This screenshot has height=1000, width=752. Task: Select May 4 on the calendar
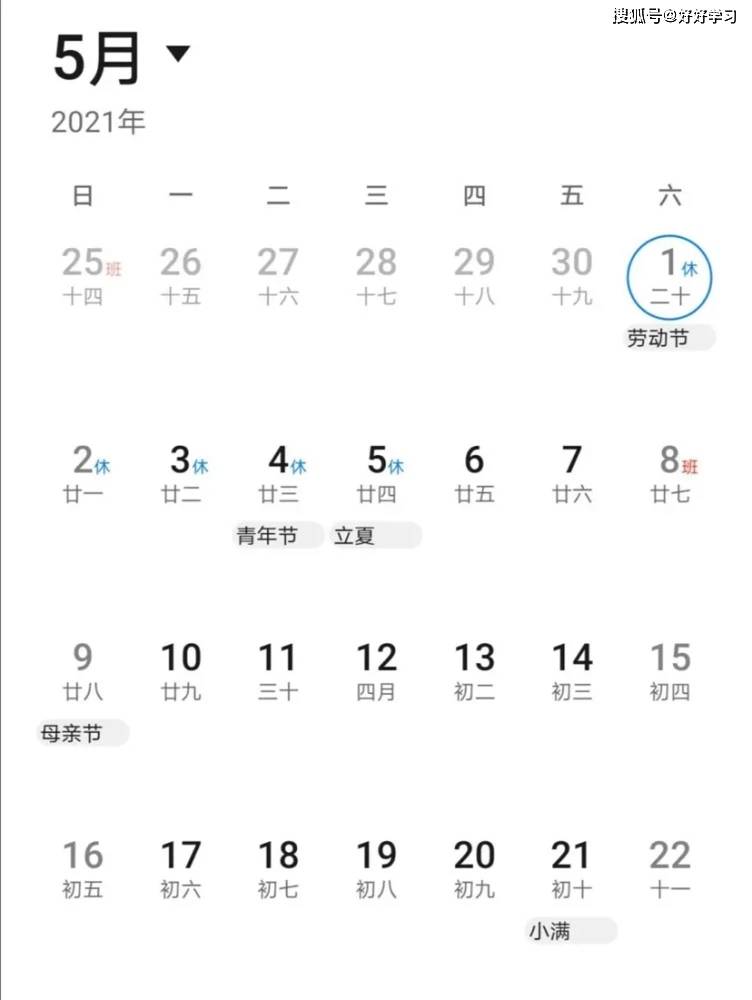278,472
